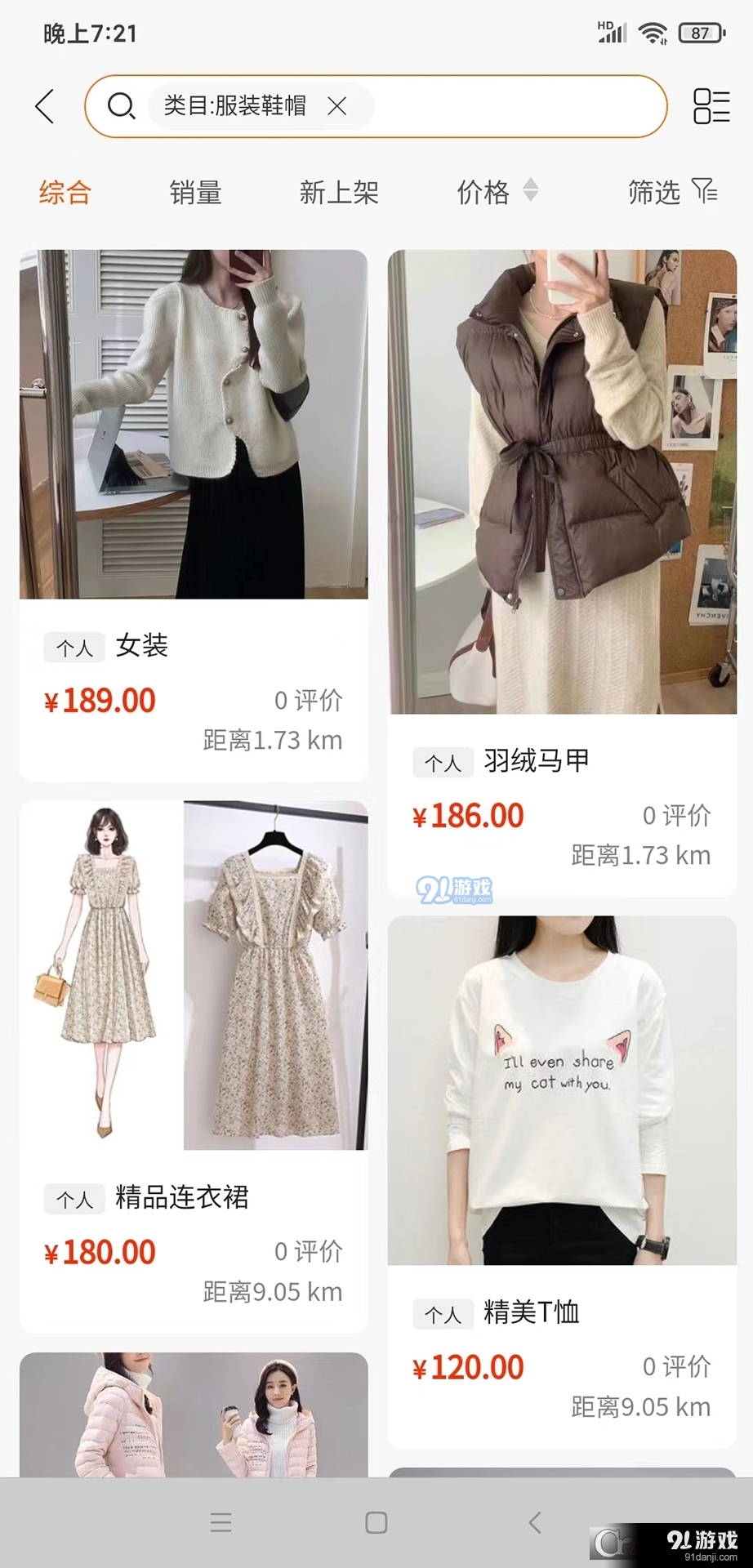Toggle the 个人 seller filter on 女装 item
The width and height of the screenshot is (753, 1568).
(74, 647)
